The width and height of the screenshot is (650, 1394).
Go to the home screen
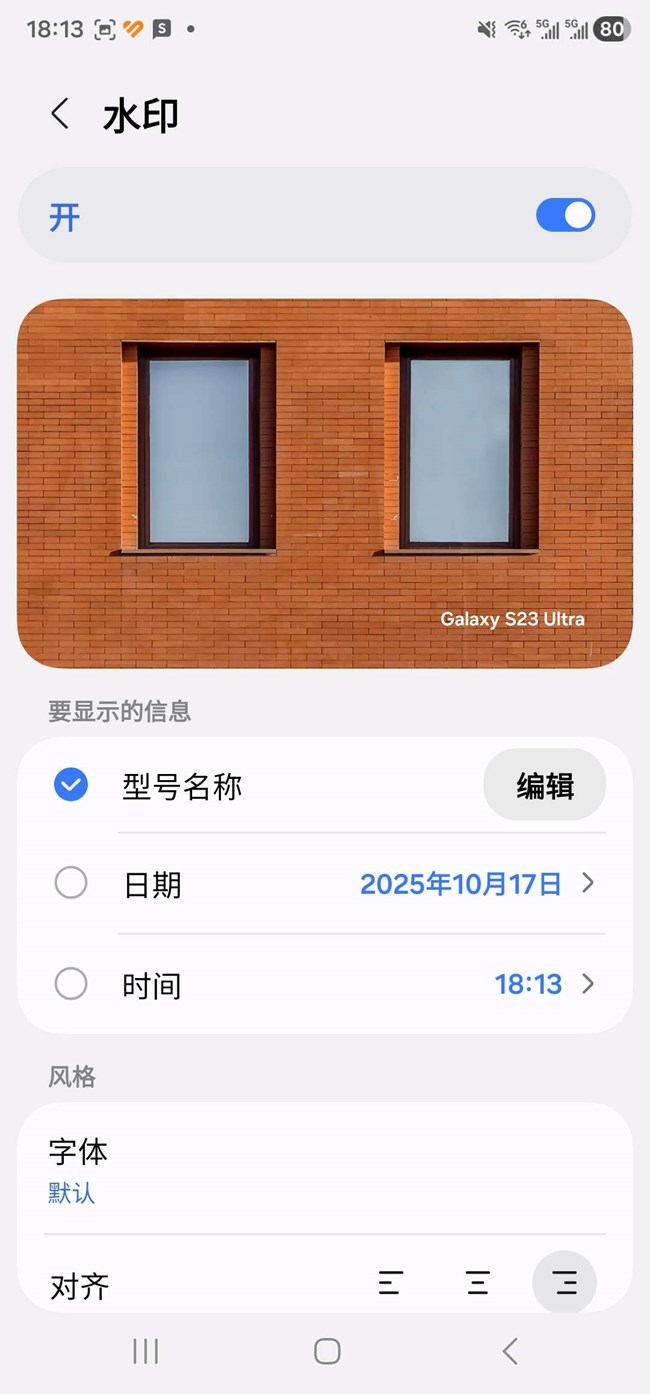tap(327, 1351)
